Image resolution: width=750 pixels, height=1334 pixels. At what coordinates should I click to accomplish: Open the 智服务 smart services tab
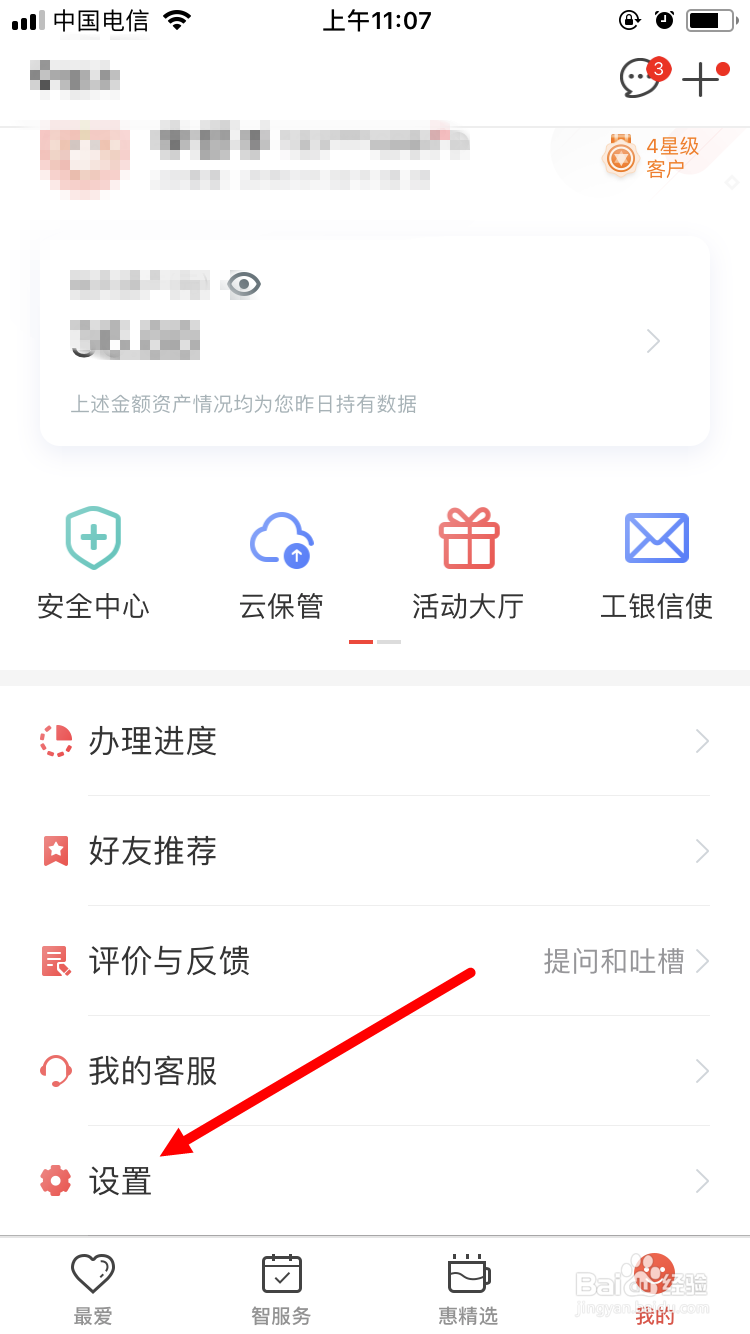click(x=281, y=1287)
